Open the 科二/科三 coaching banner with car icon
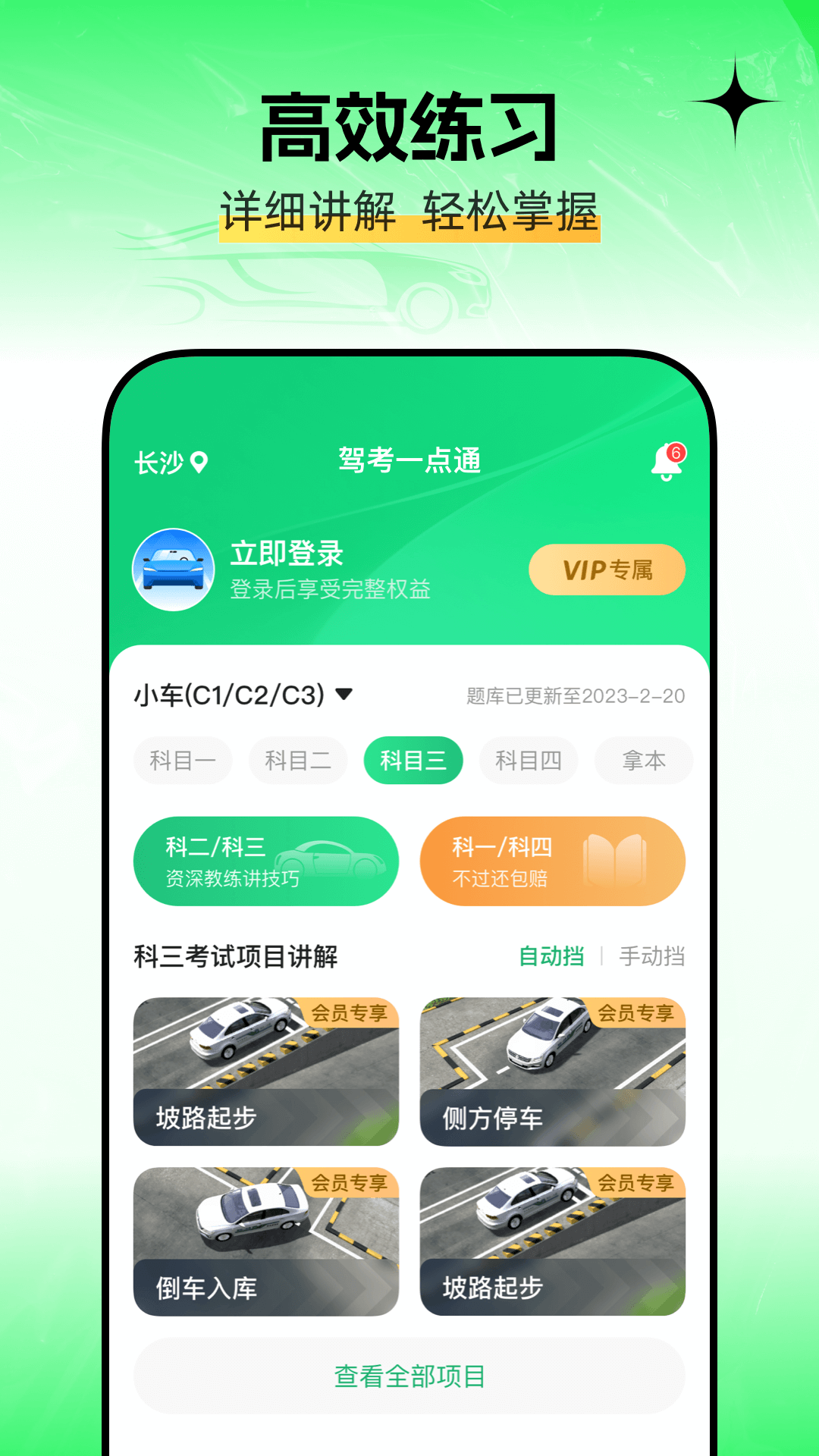 click(266, 861)
